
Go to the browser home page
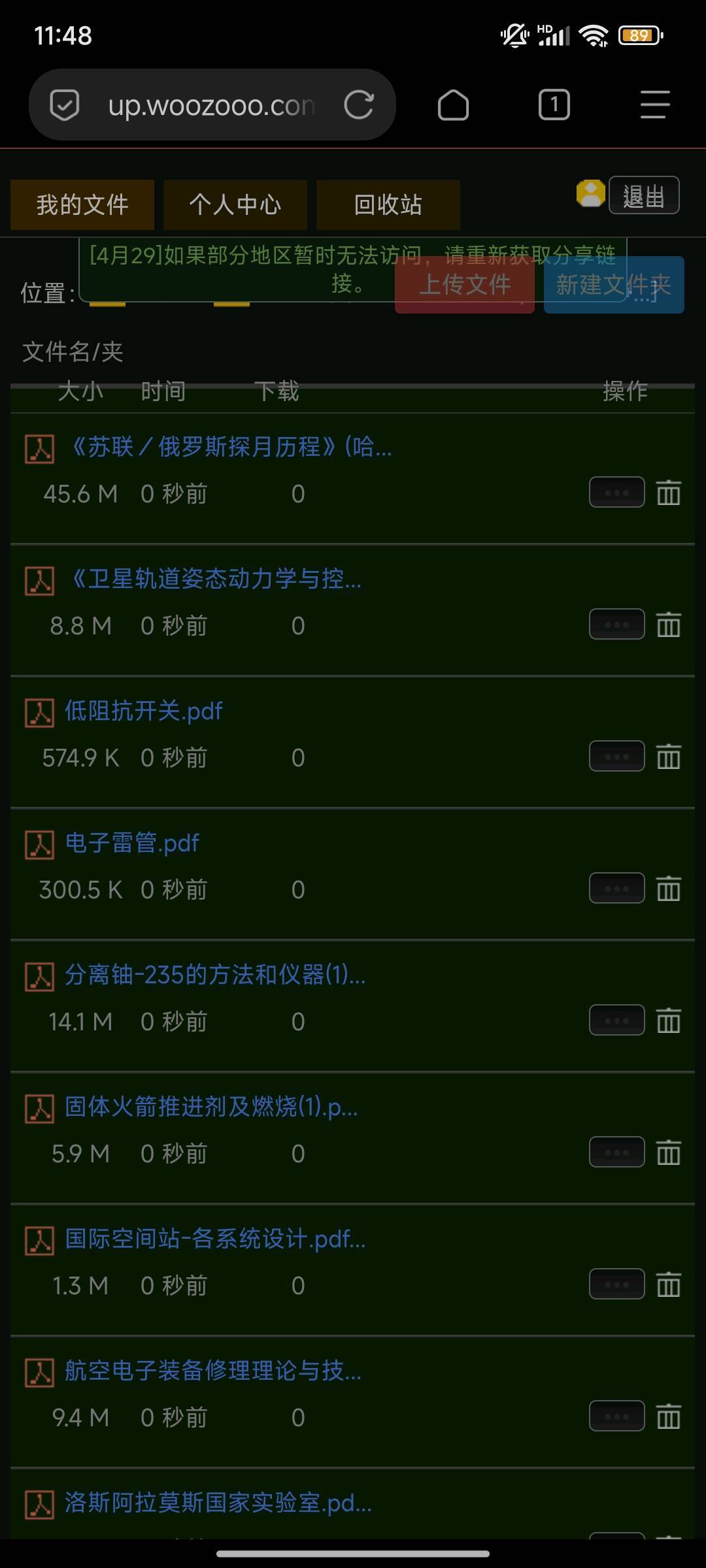[453, 105]
